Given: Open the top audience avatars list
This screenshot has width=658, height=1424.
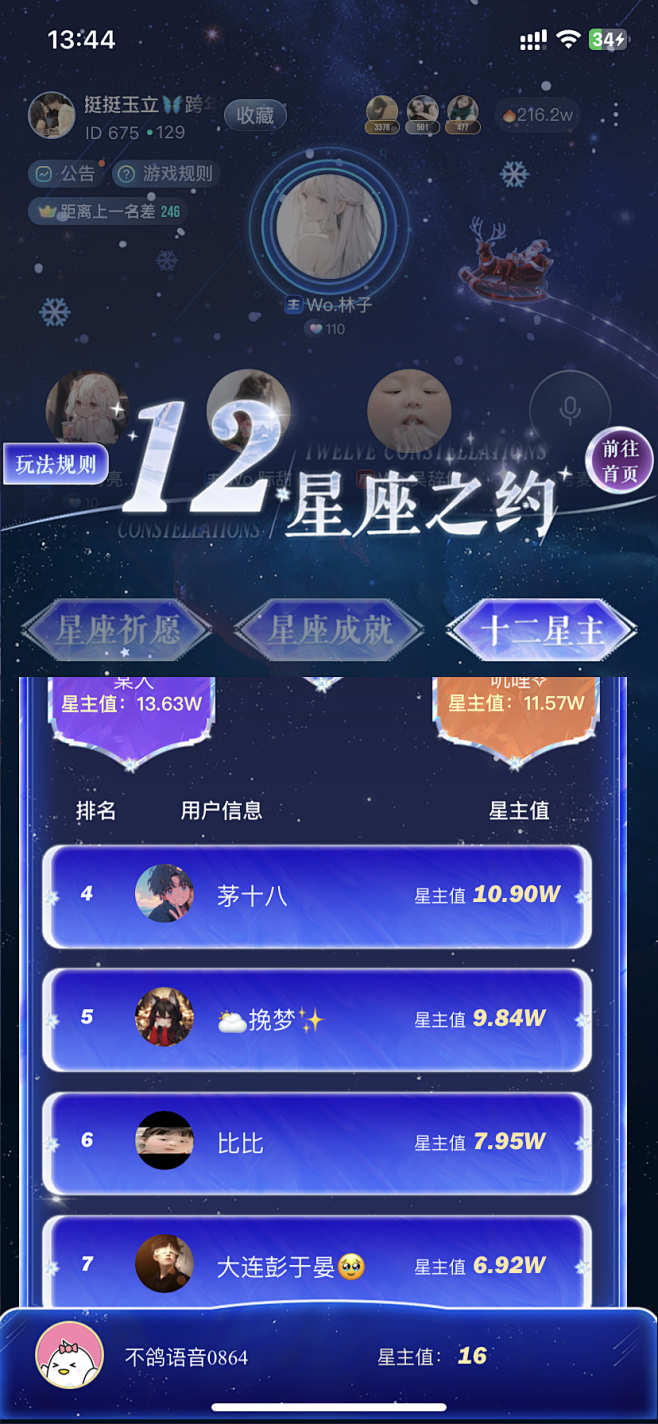Looking at the screenshot, I should point(421,114).
